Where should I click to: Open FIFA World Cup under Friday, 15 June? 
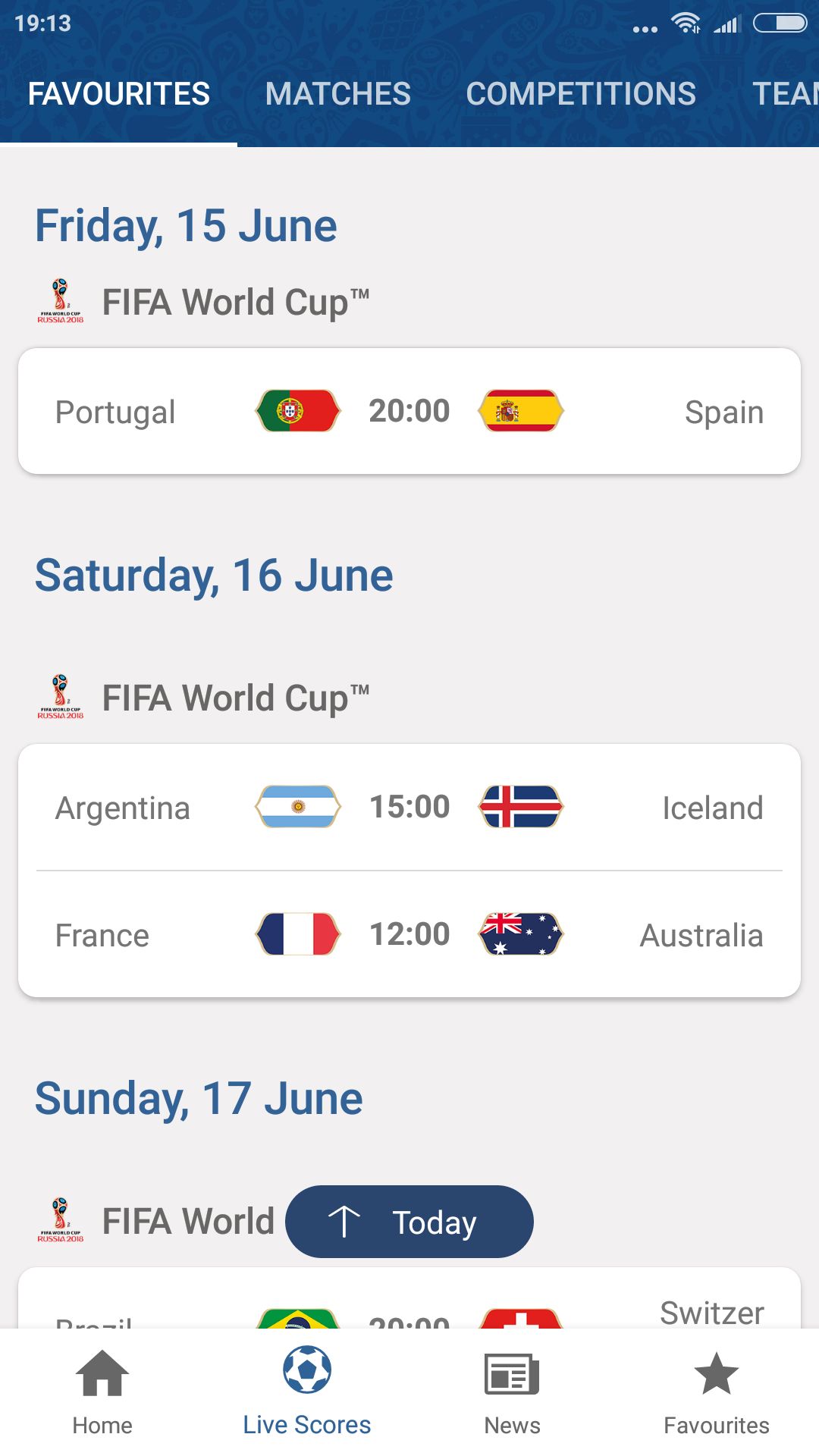[203, 302]
